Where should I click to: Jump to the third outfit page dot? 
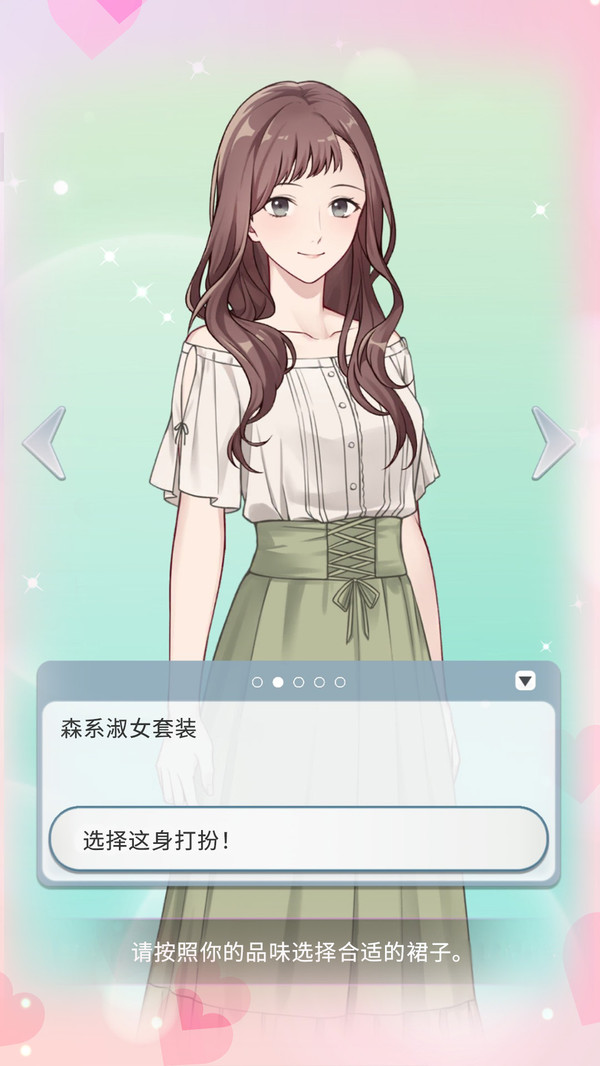(x=298, y=682)
